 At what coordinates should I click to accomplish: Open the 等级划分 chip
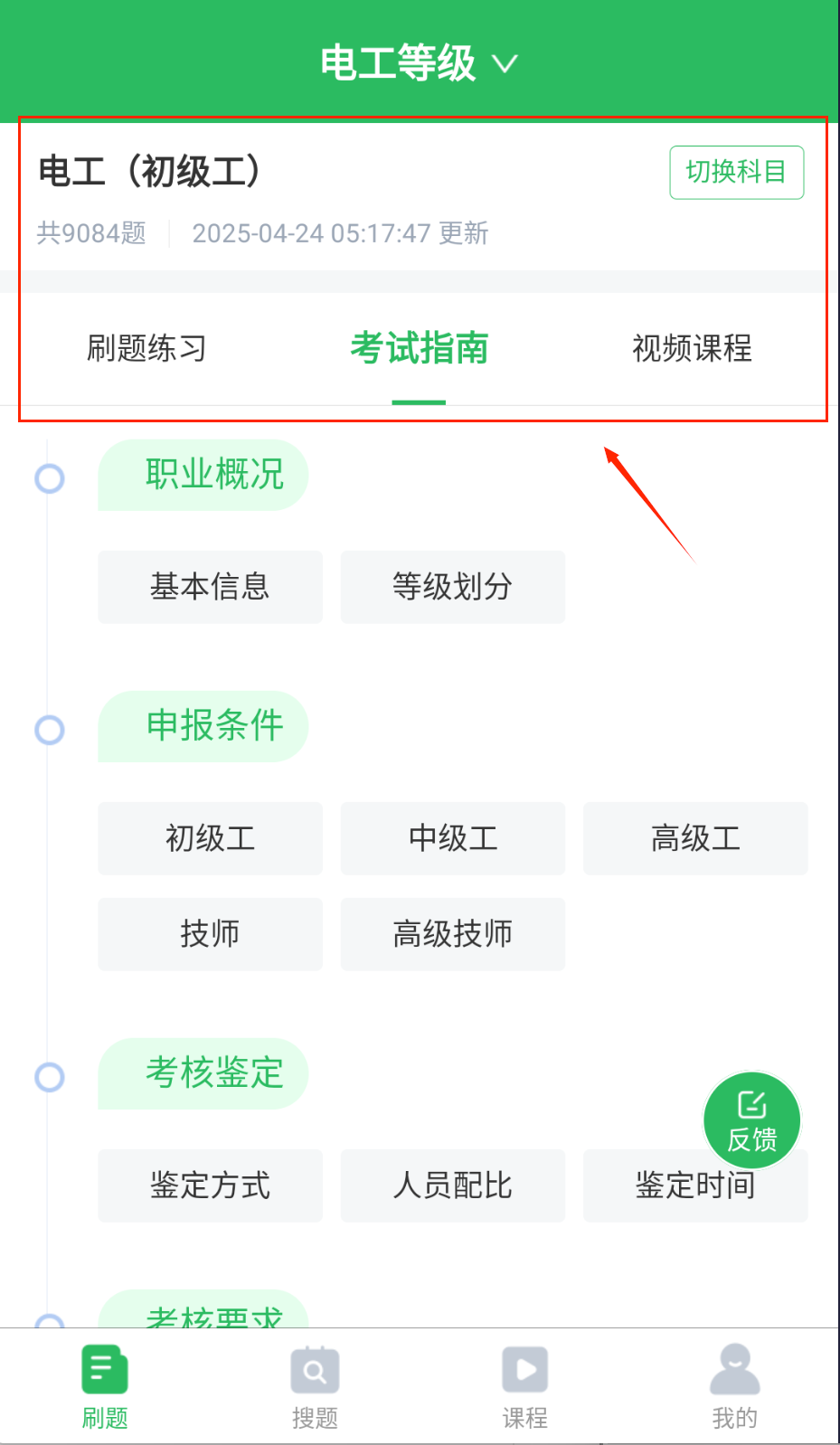point(453,587)
